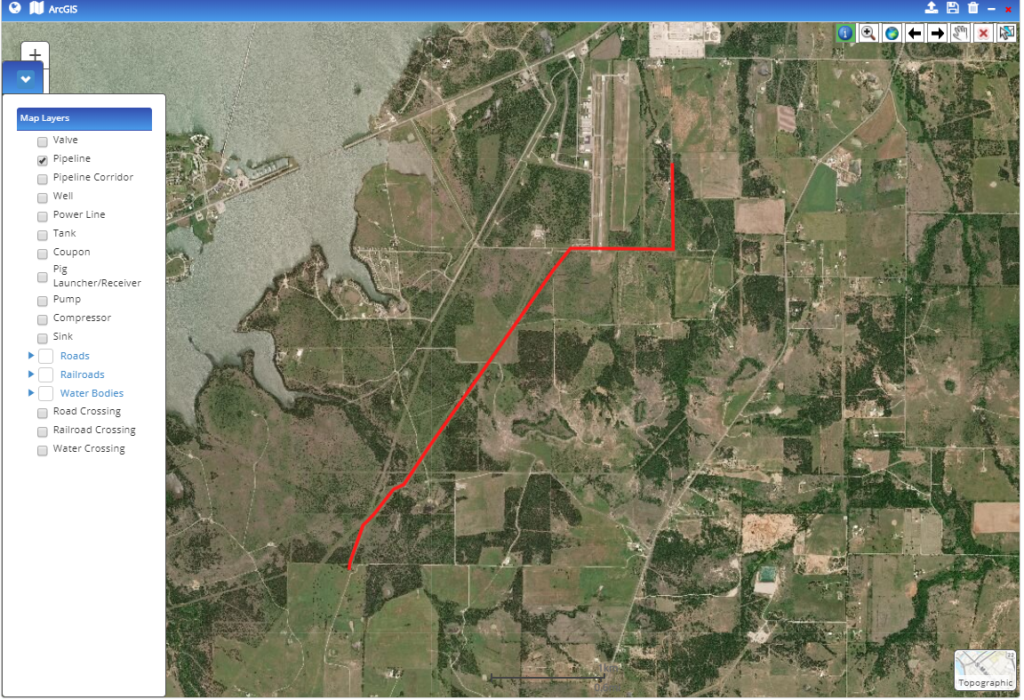The width and height of the screenshot is (1024, 700).
Task: Expand the Roads layer group
Action: coord(31,356)
